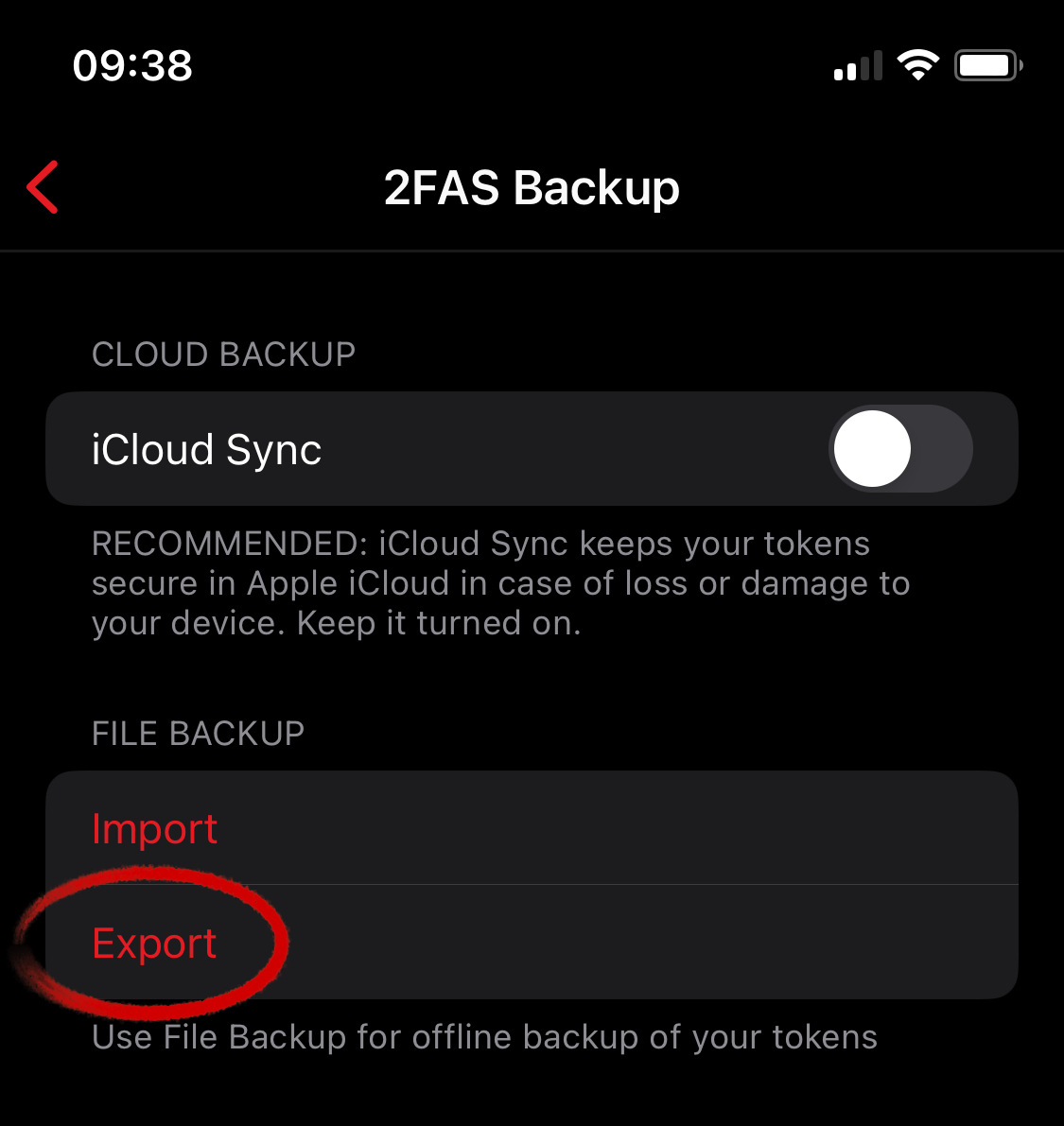1064x1126 pixels.
Task: Go back from 2FAS Backup
Action: point(44,187)
